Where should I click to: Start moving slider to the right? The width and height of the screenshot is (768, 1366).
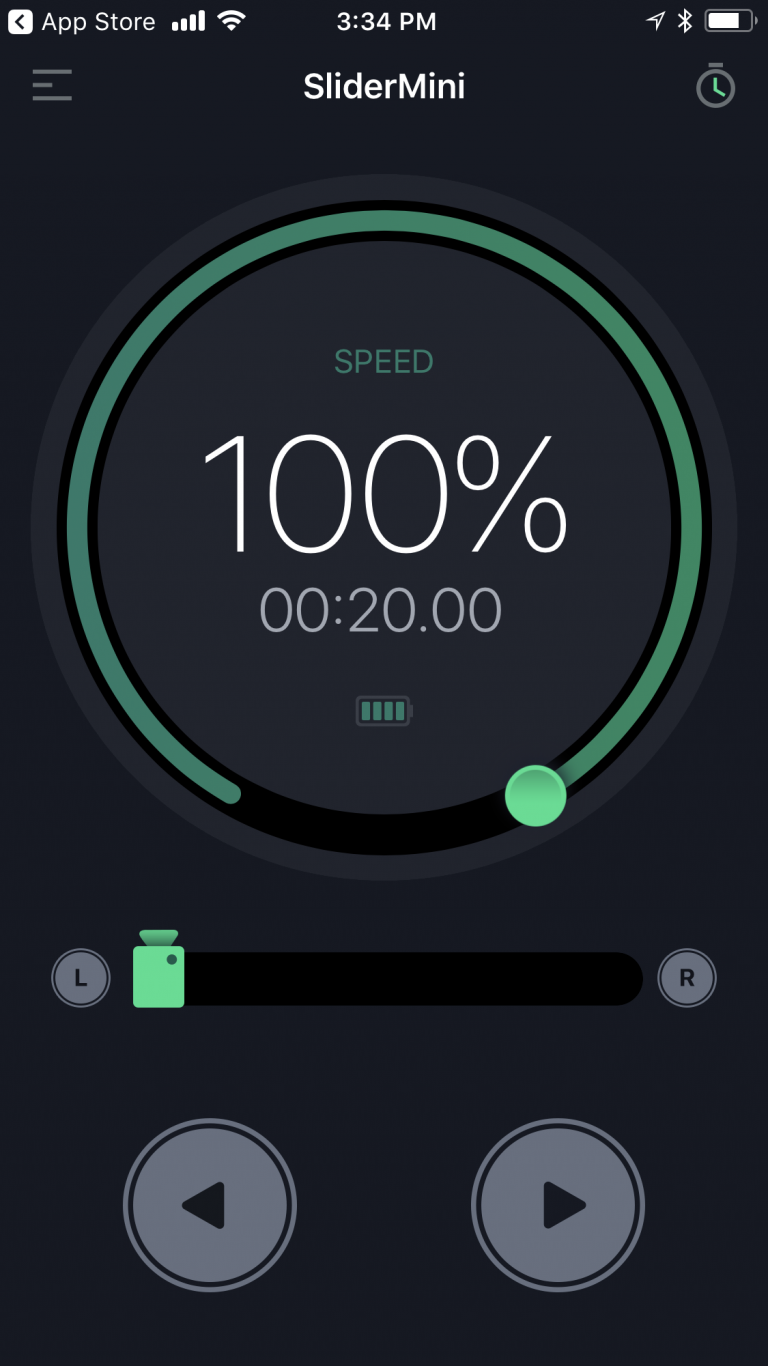tap(558, 1205)
